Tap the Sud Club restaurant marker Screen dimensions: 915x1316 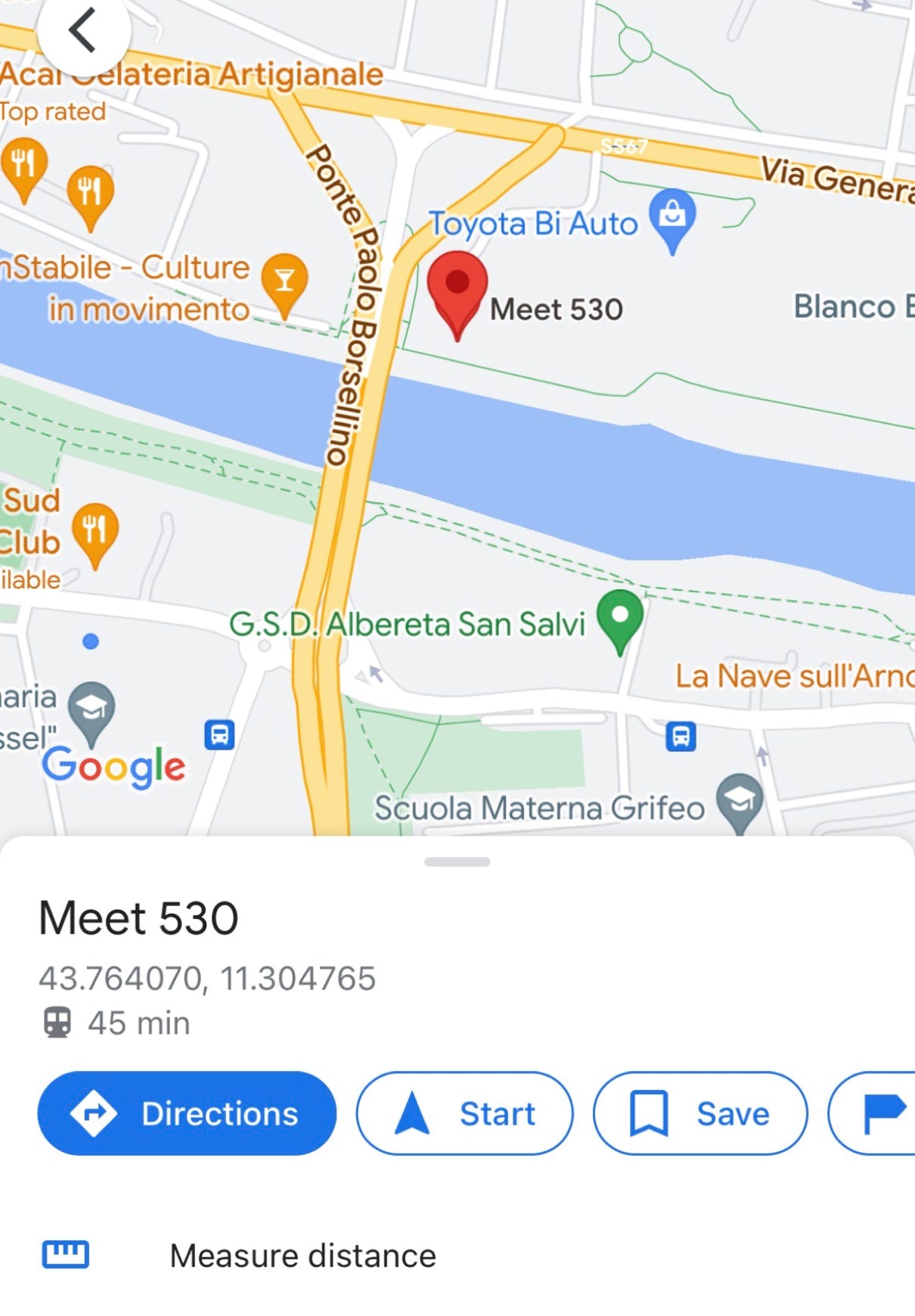pos(95,529)
